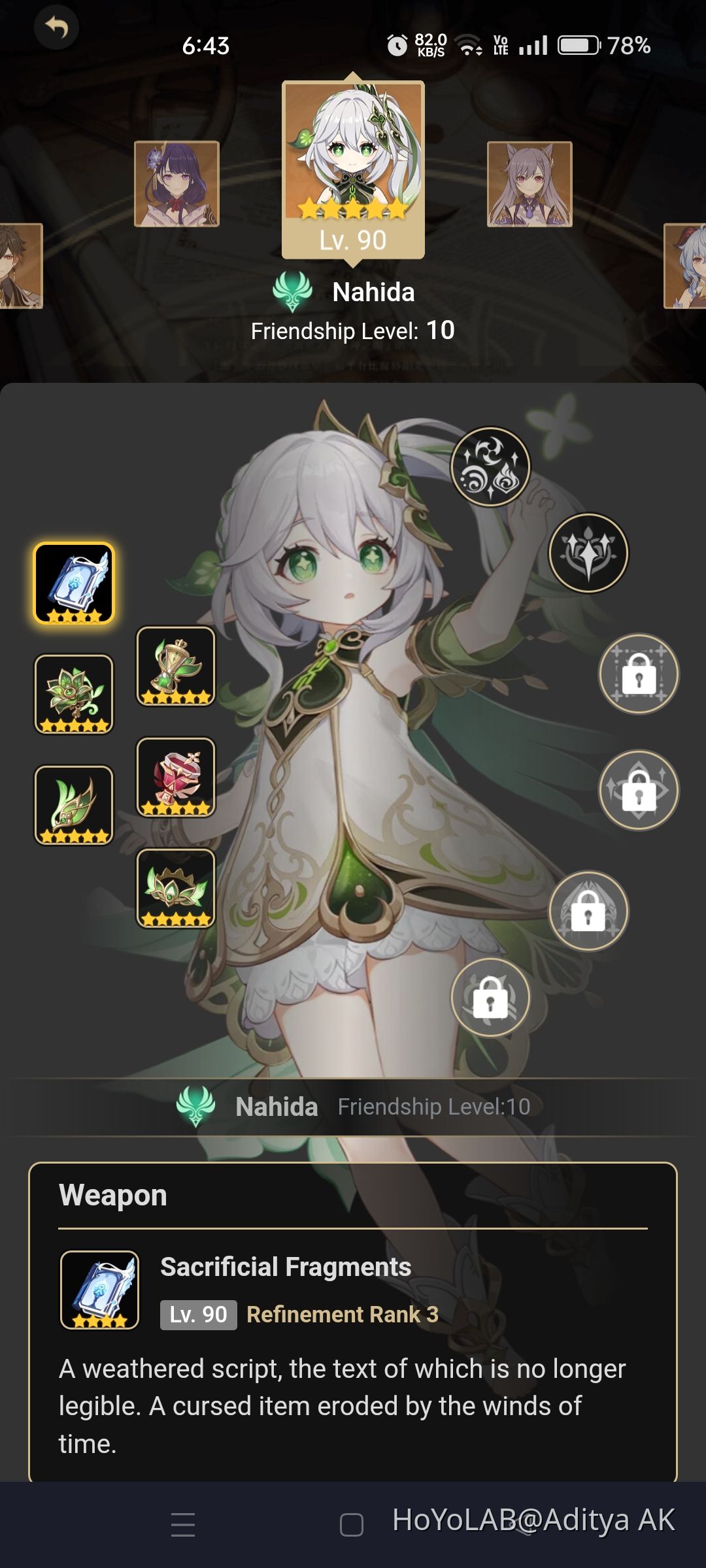
Task: Select the Sacrificial Fragments weapon slot icon
Action: 74,583
